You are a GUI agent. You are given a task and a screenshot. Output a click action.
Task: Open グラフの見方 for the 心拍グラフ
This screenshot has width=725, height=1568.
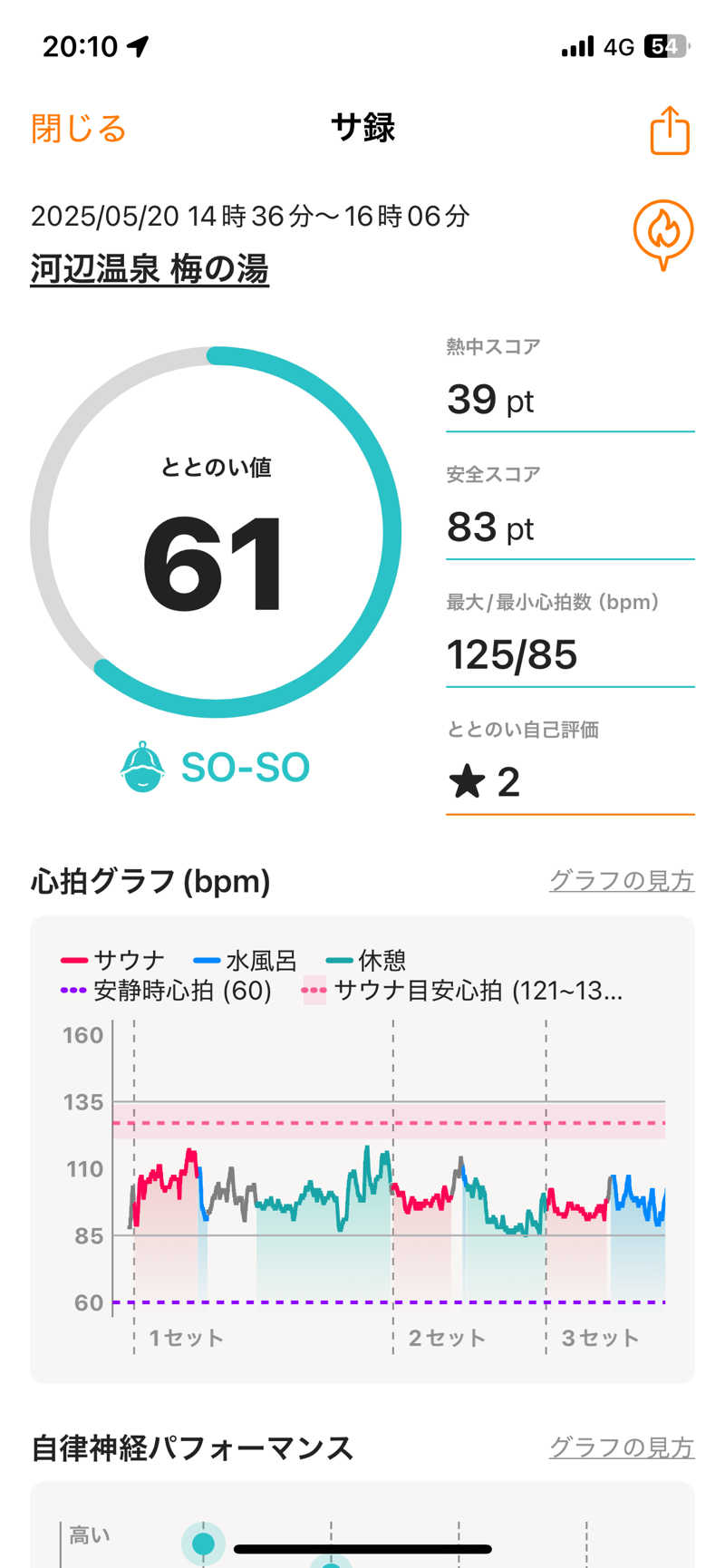(621, 880)
